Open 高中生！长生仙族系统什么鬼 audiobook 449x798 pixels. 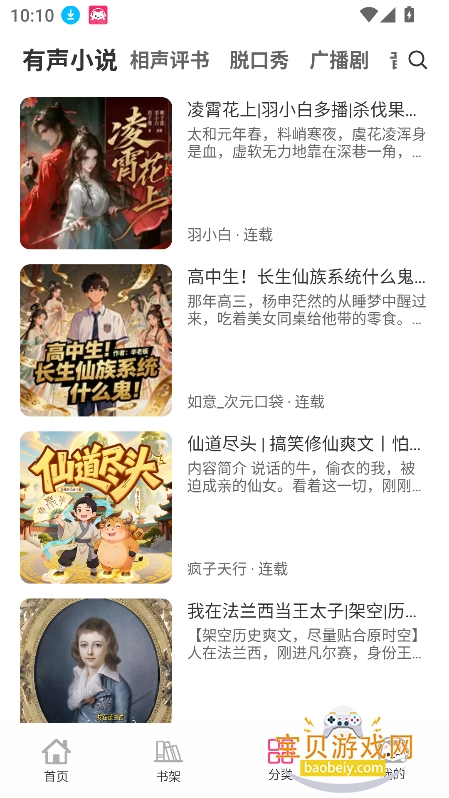(x=224, y=340)
